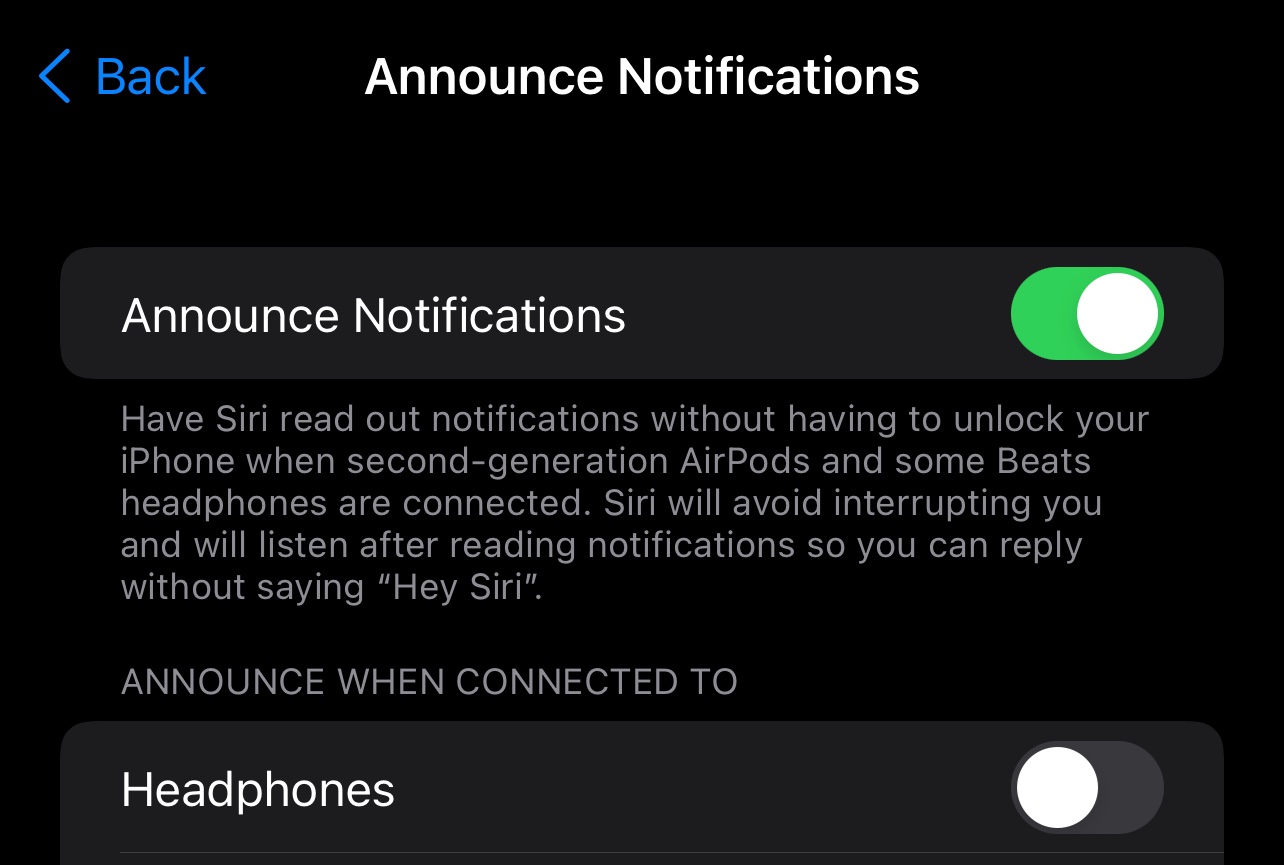1284x865 pixels.
Task: Enable announcing when connected to Headphones
Action: (1087, 787)
